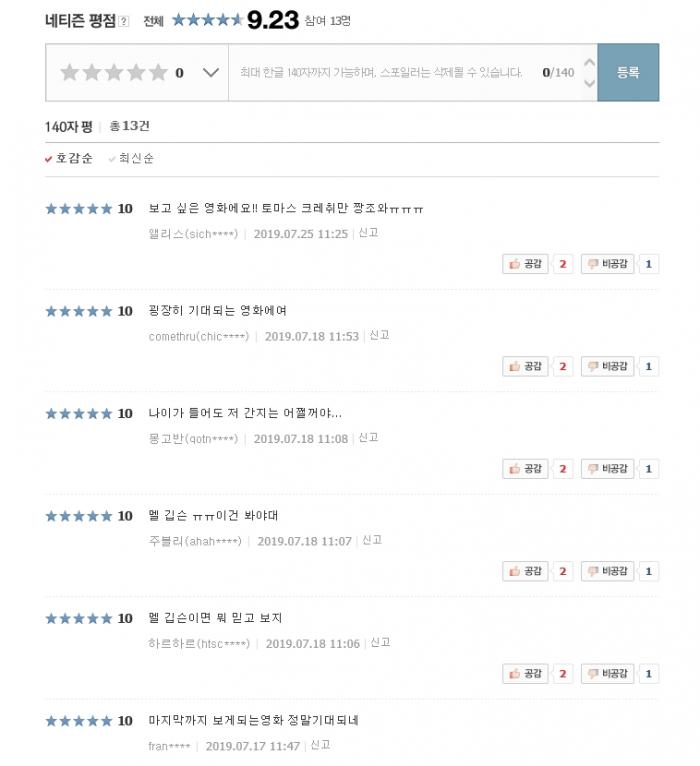Tap the 등록 submit button
Viewport: 700px width, 766px height.
pos(628,72)
